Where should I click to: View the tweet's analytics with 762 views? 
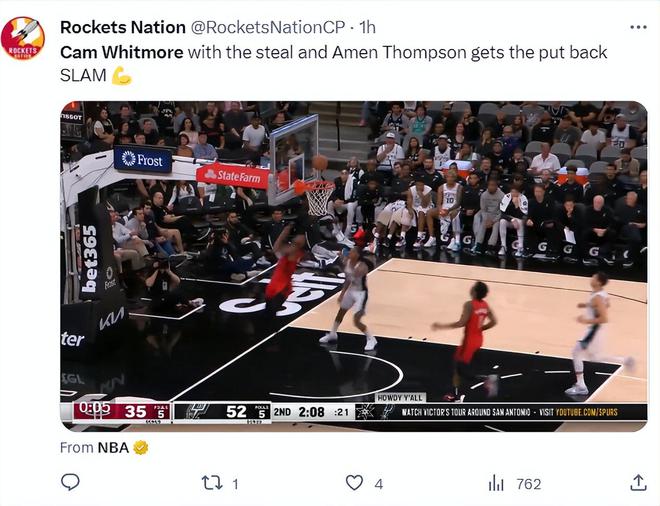point(496,483)
